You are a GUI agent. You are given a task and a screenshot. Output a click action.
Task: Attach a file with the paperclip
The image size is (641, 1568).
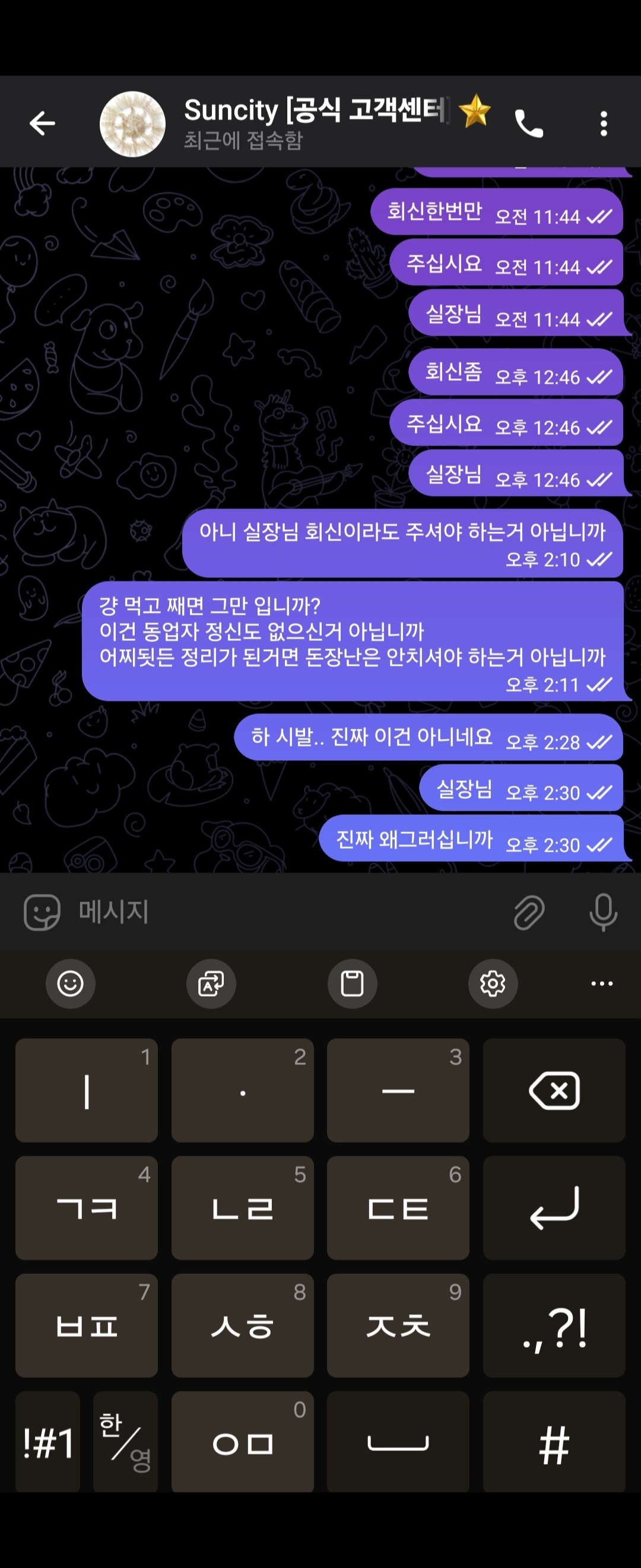point(528,912)
